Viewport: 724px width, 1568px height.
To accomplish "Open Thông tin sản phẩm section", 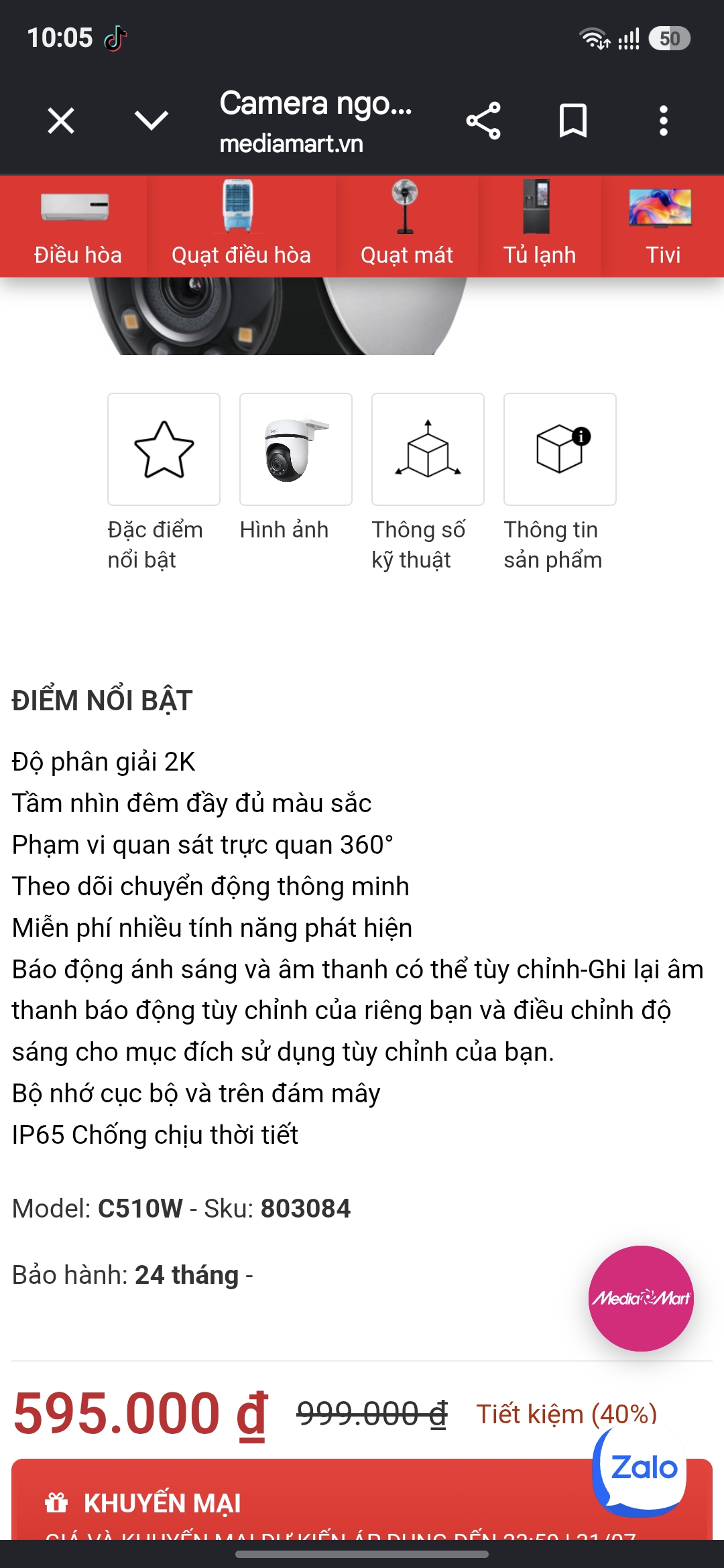I will (x=560, y=482).
